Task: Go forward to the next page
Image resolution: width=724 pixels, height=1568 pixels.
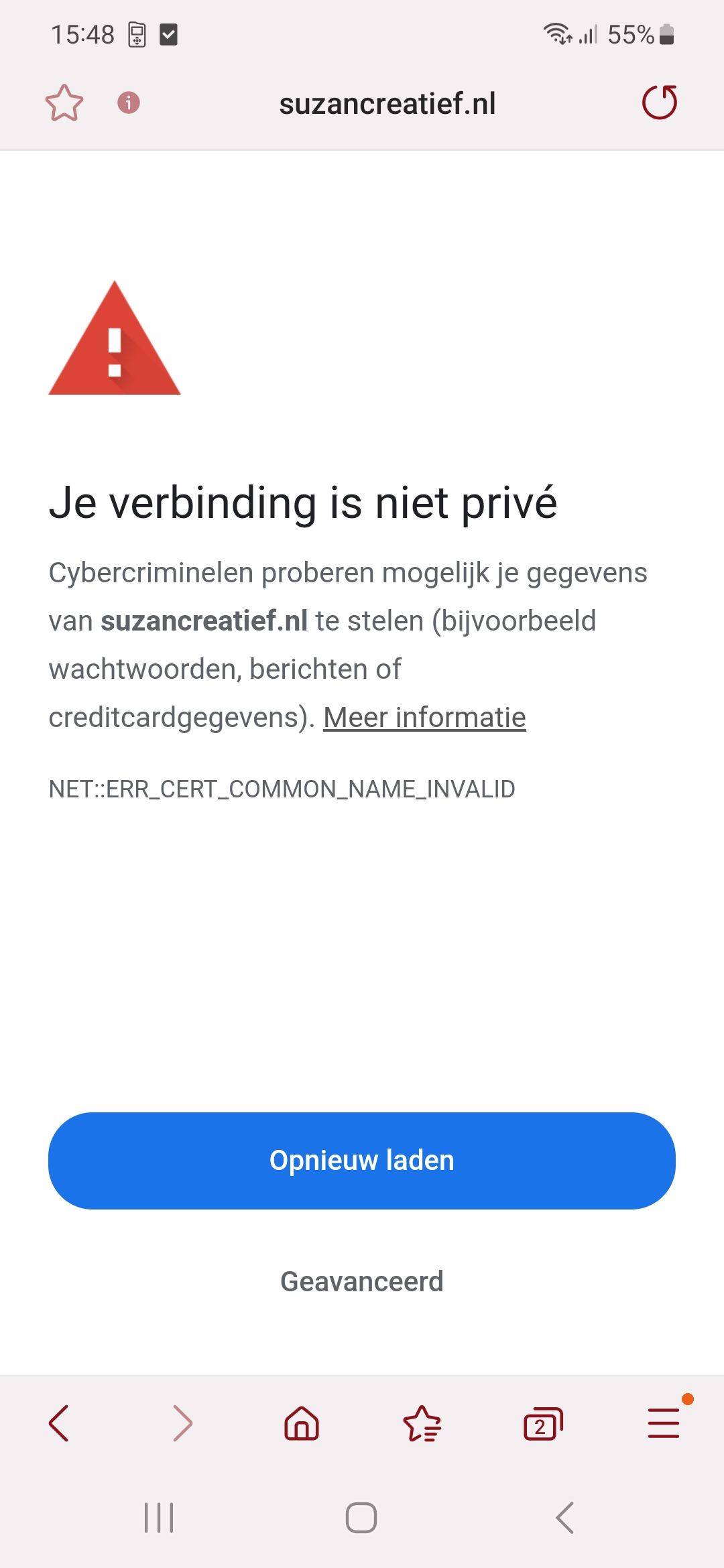Action: 182,1423
